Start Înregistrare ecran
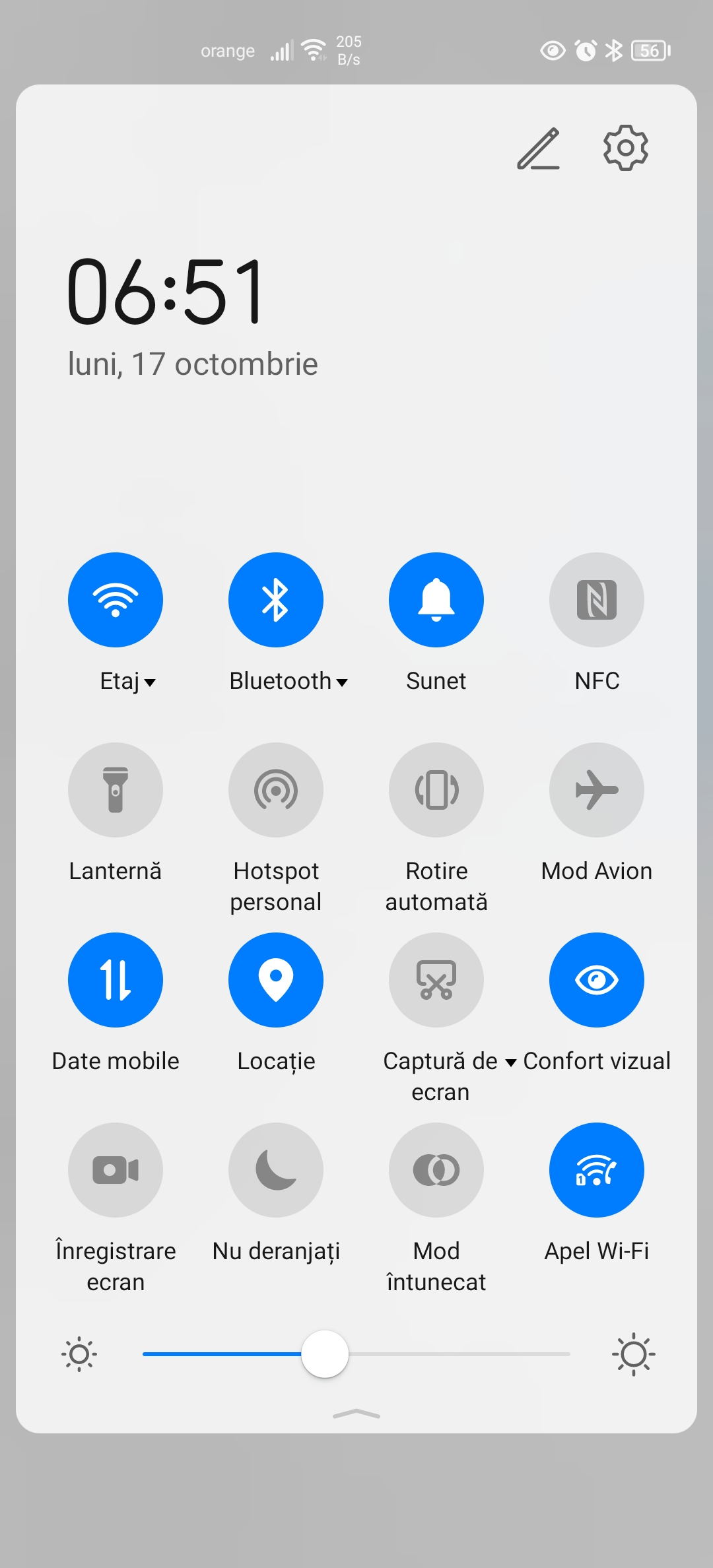Viewport: 713px width, 1568px height. (116, 1170)
